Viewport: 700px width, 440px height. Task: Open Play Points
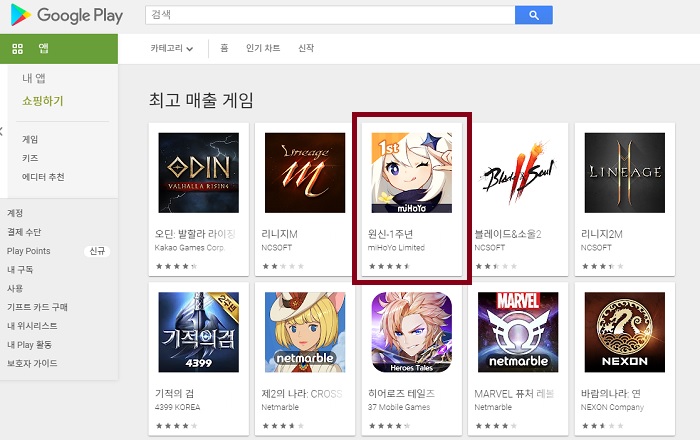[28, 251]
